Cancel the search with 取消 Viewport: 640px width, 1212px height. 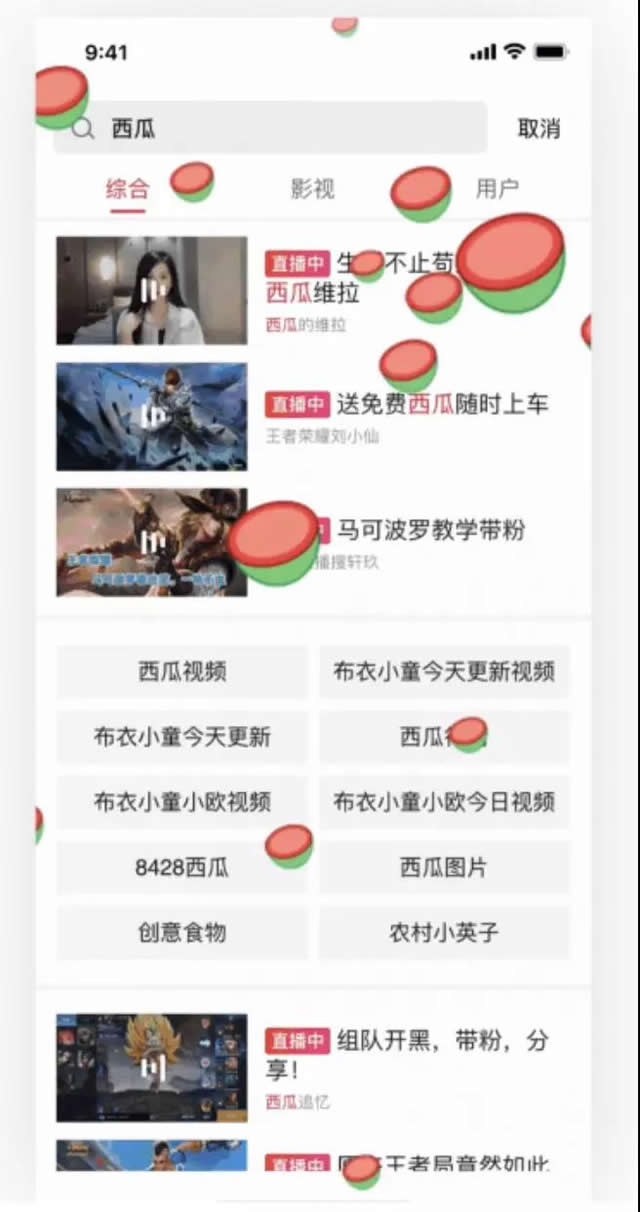539,128
